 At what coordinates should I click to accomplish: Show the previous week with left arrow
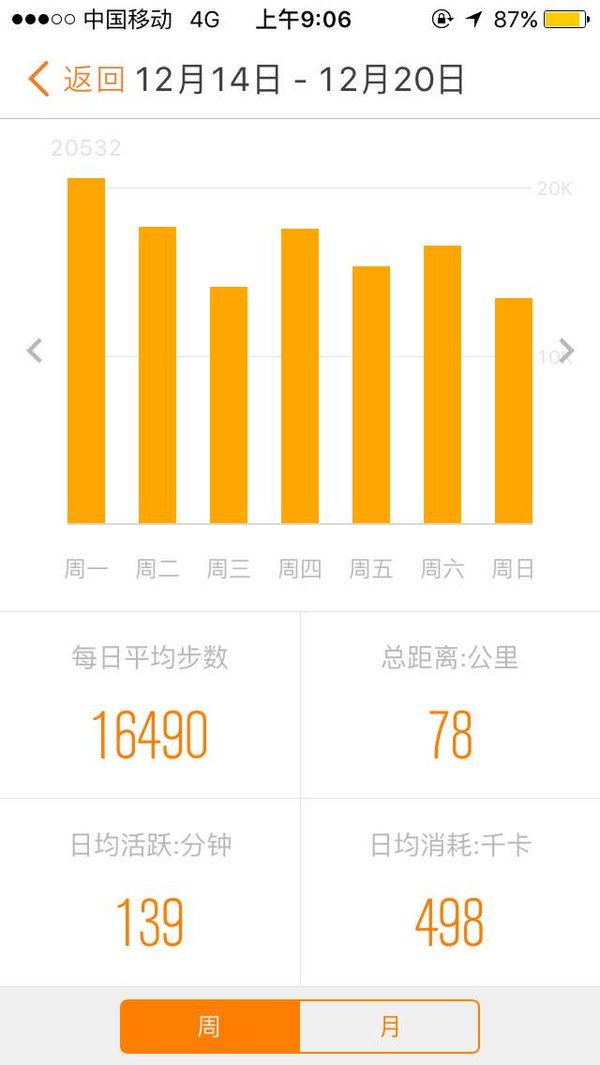[x=34, y=351]
